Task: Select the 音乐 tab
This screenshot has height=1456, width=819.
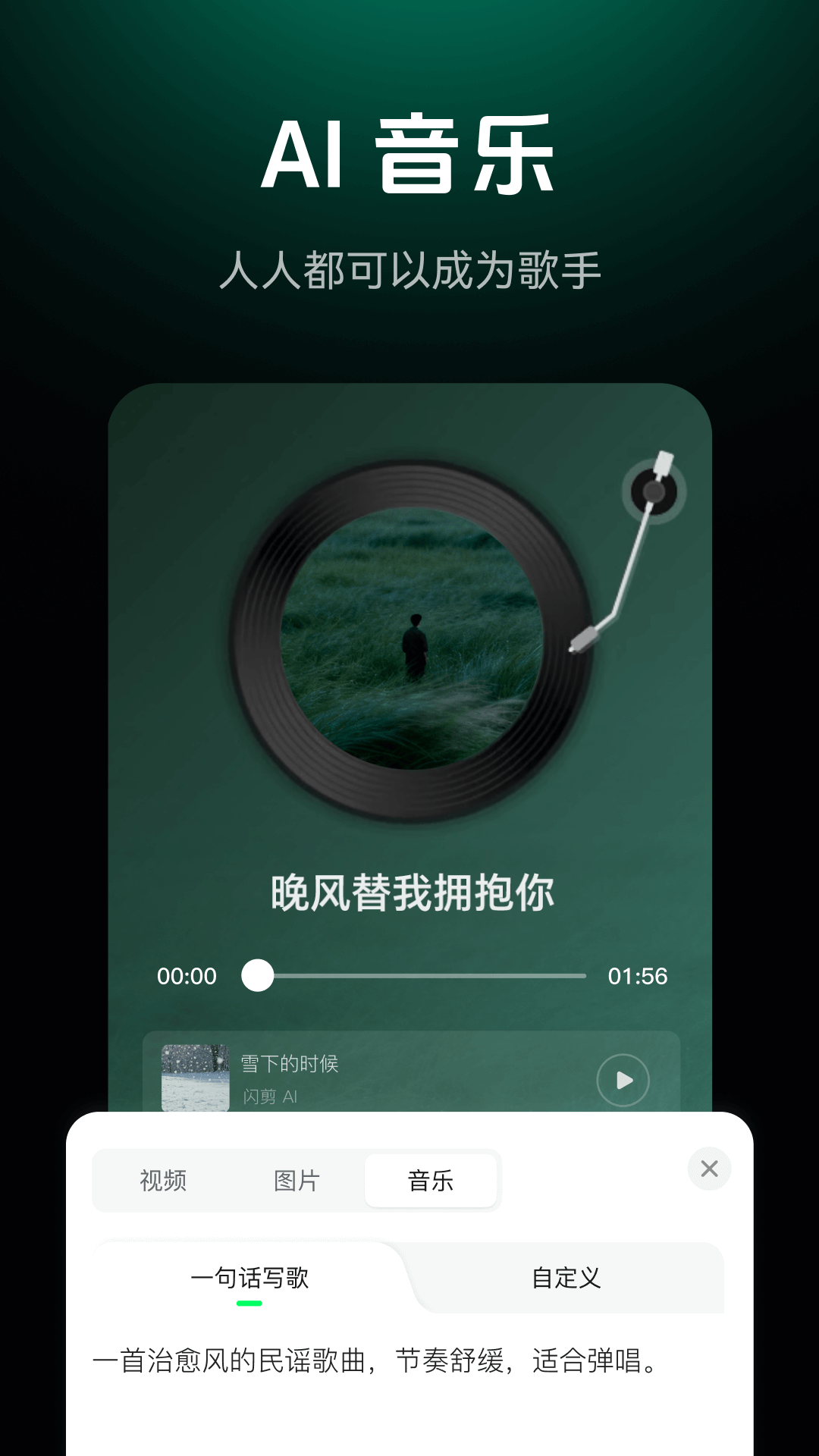Action: [x=431, y=1180]
